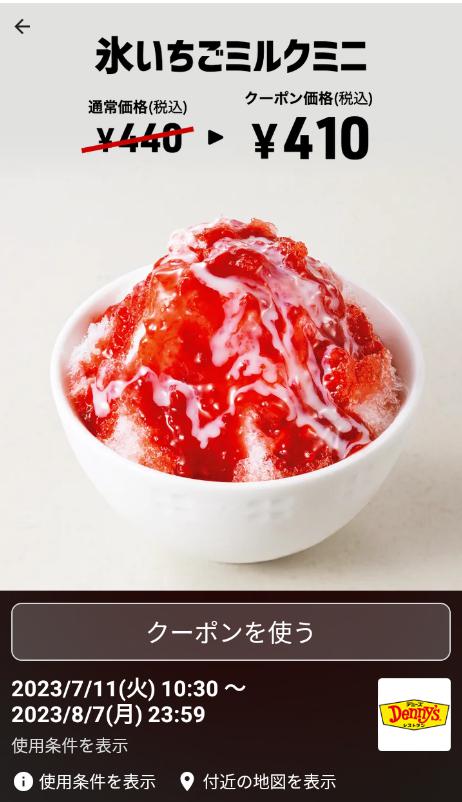This screenshot has width=462, height=802.
Task: Open 使用条件を表示 with the info icon
Action: click(x=84, y=781)
